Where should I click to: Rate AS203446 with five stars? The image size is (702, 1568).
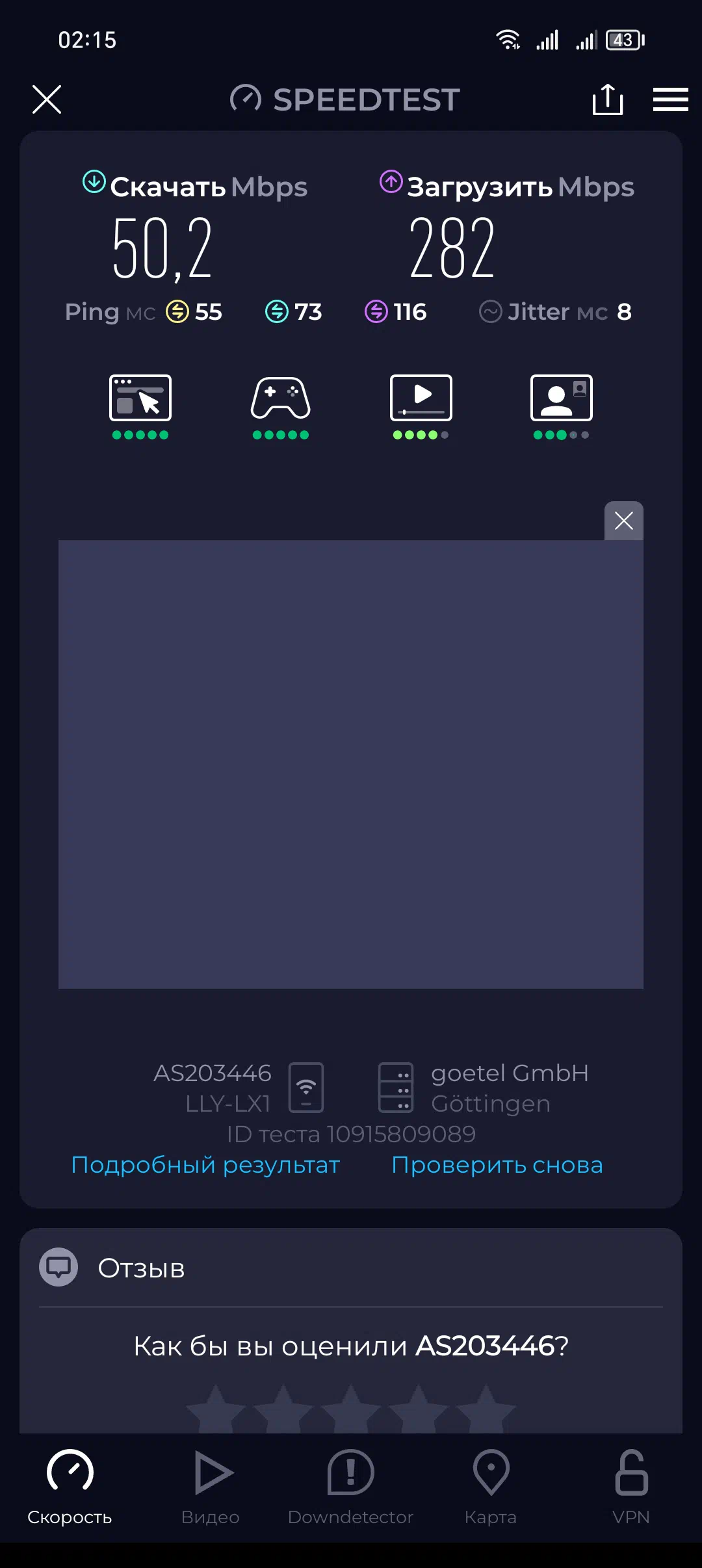pyautogui.click(x=486, y=1411)
